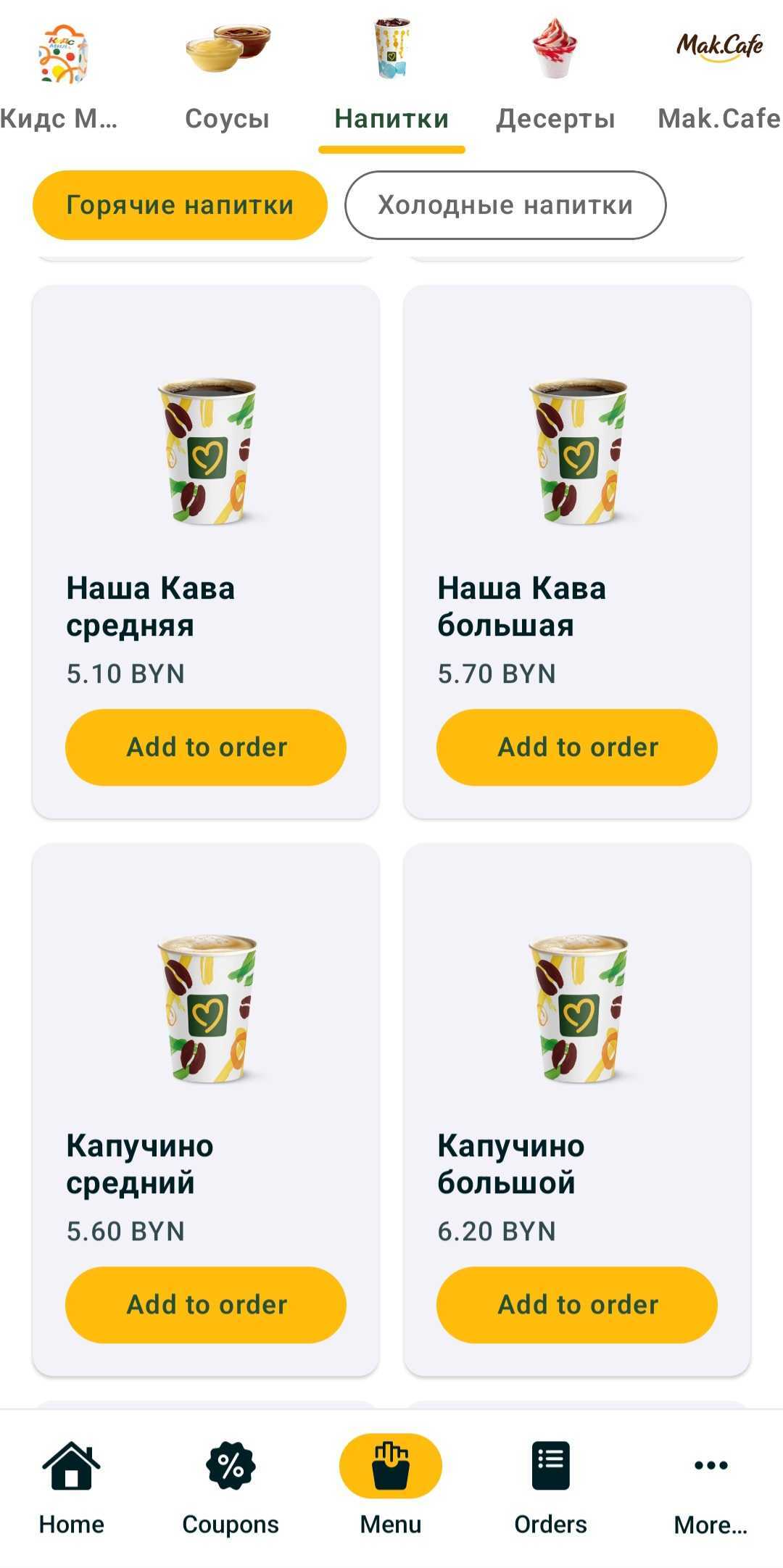Add Капучино средний to order
Viewport: 783px width, 1568px height.
pos(206,1305)
